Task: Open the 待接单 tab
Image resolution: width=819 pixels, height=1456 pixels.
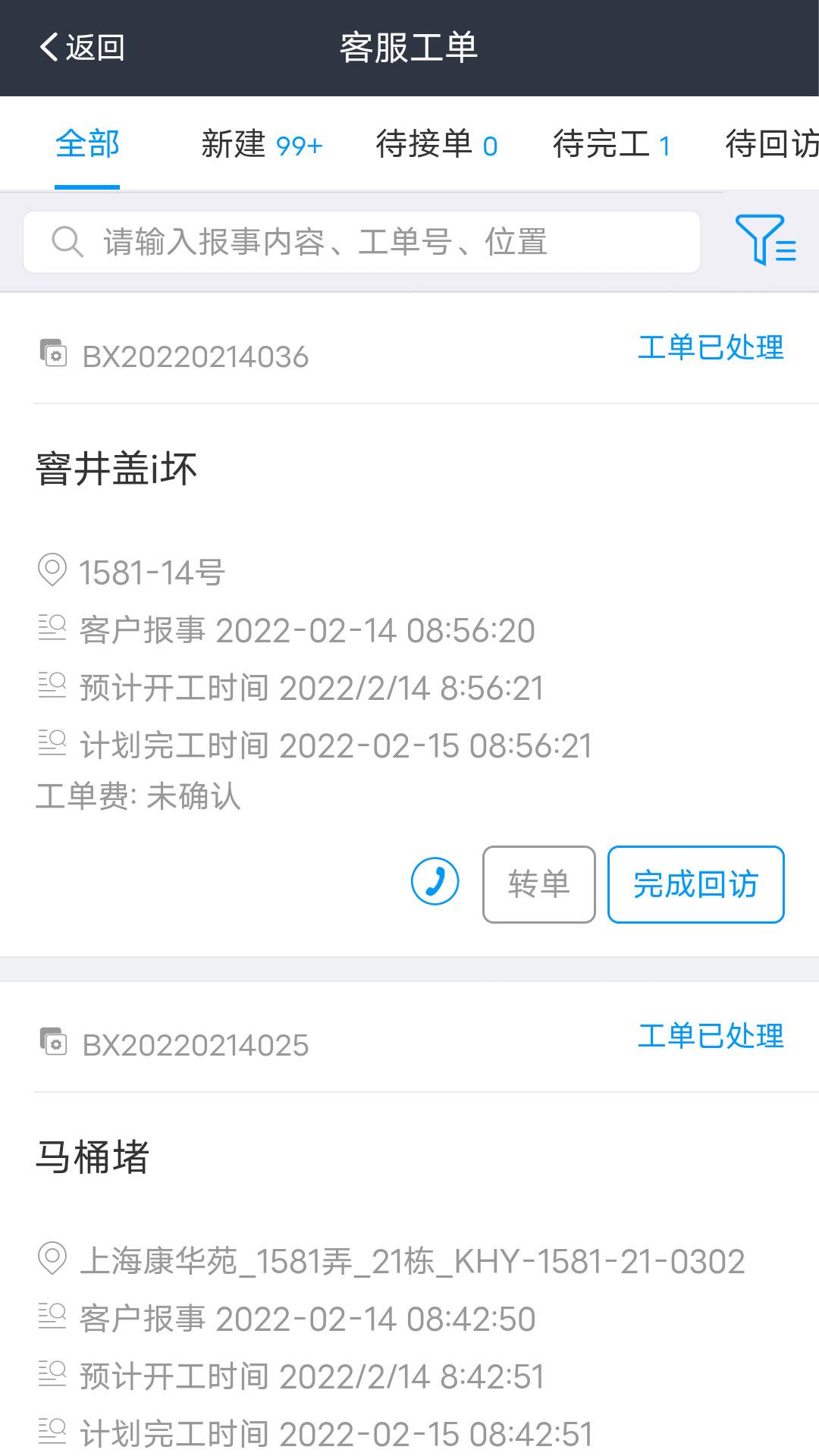Action: (x=437, y=143)
